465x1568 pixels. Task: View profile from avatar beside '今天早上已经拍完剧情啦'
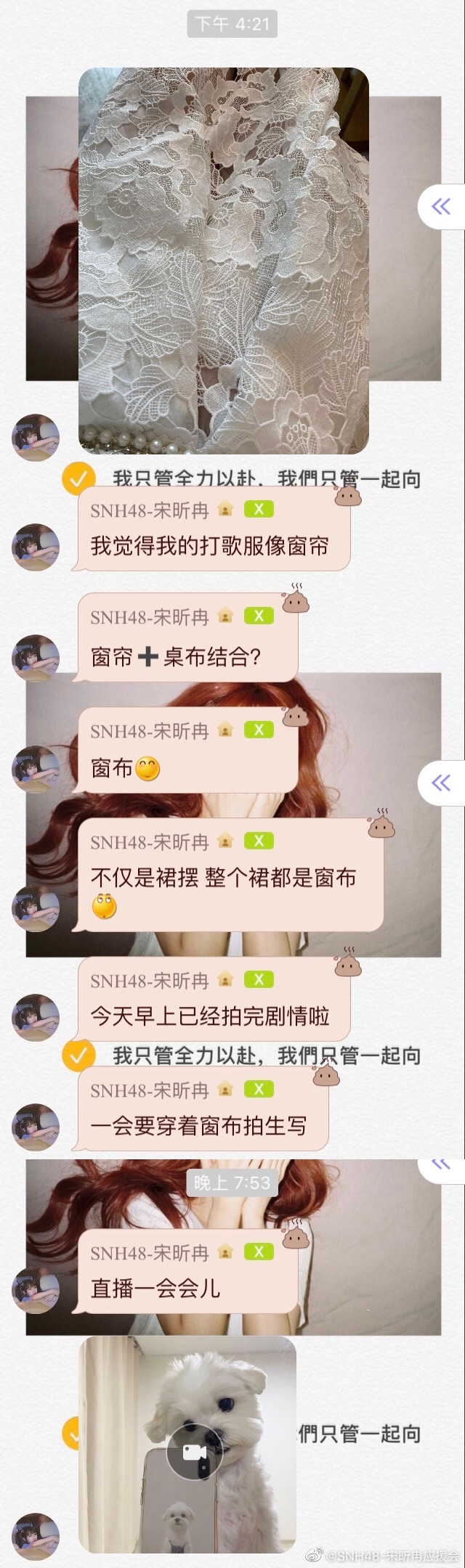(x=36, y=1016)
